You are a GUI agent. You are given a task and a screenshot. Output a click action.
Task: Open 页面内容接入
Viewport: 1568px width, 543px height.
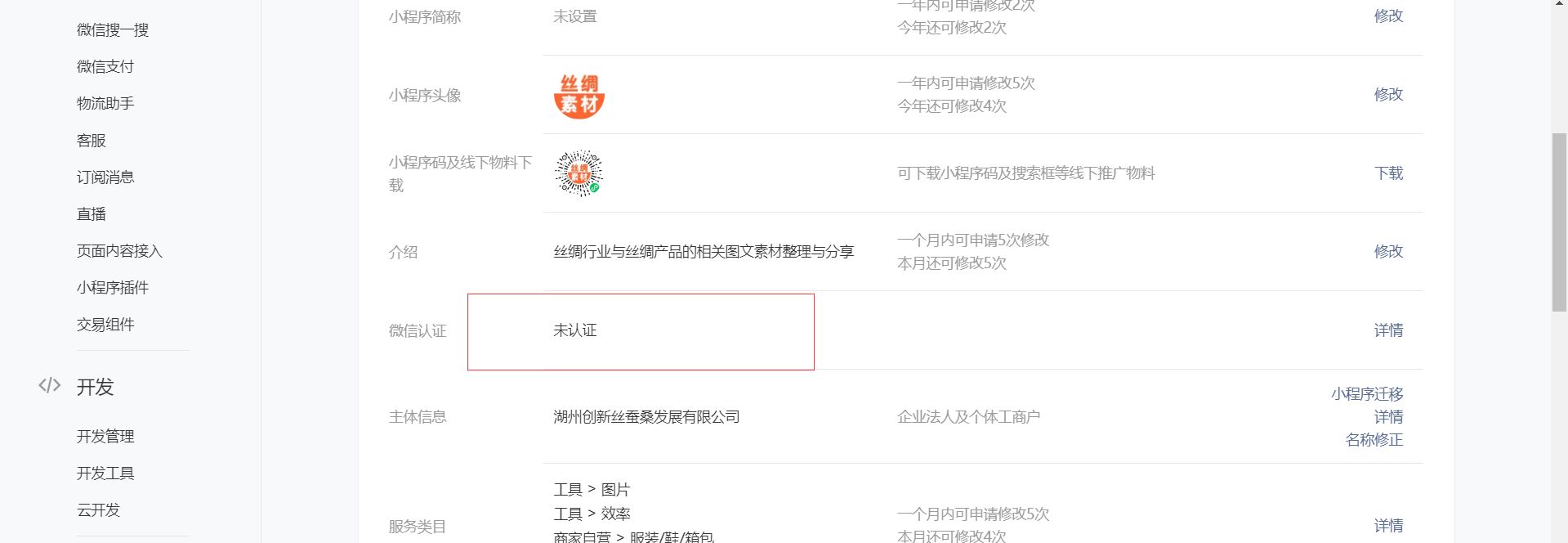pos(120,251)
